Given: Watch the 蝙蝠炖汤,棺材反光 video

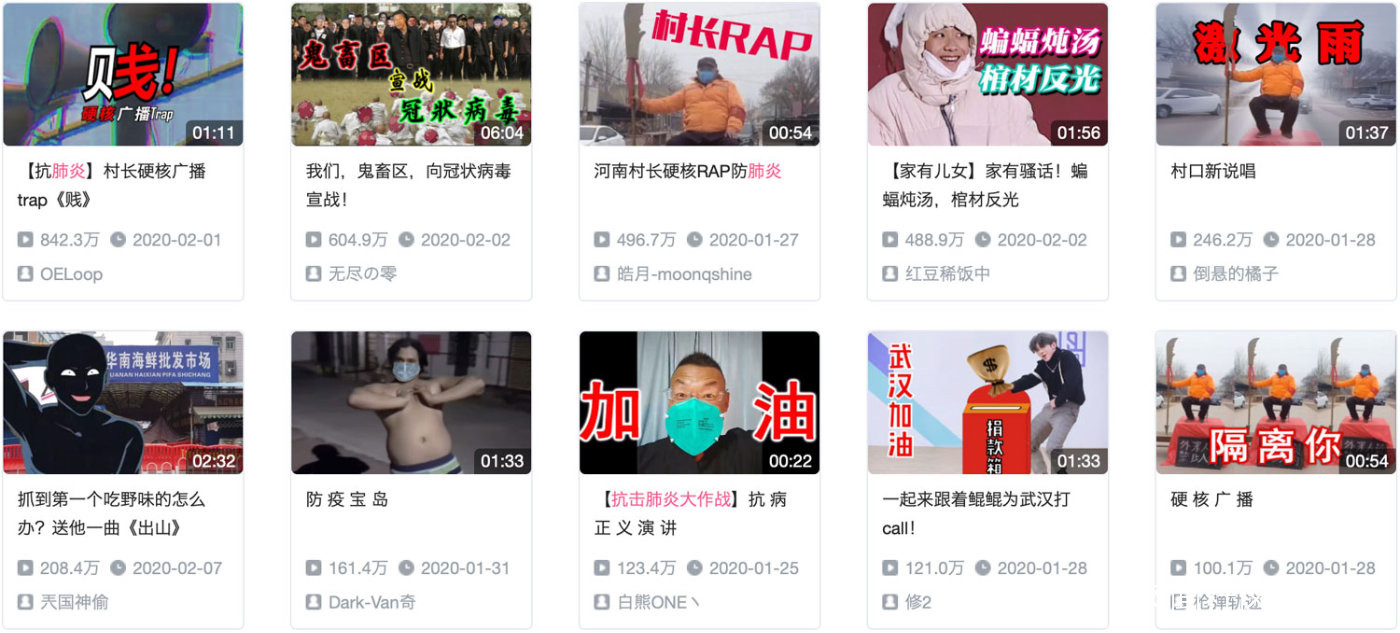Looking at the screenshot, I should pyautogui.click(x=987, y=75).
